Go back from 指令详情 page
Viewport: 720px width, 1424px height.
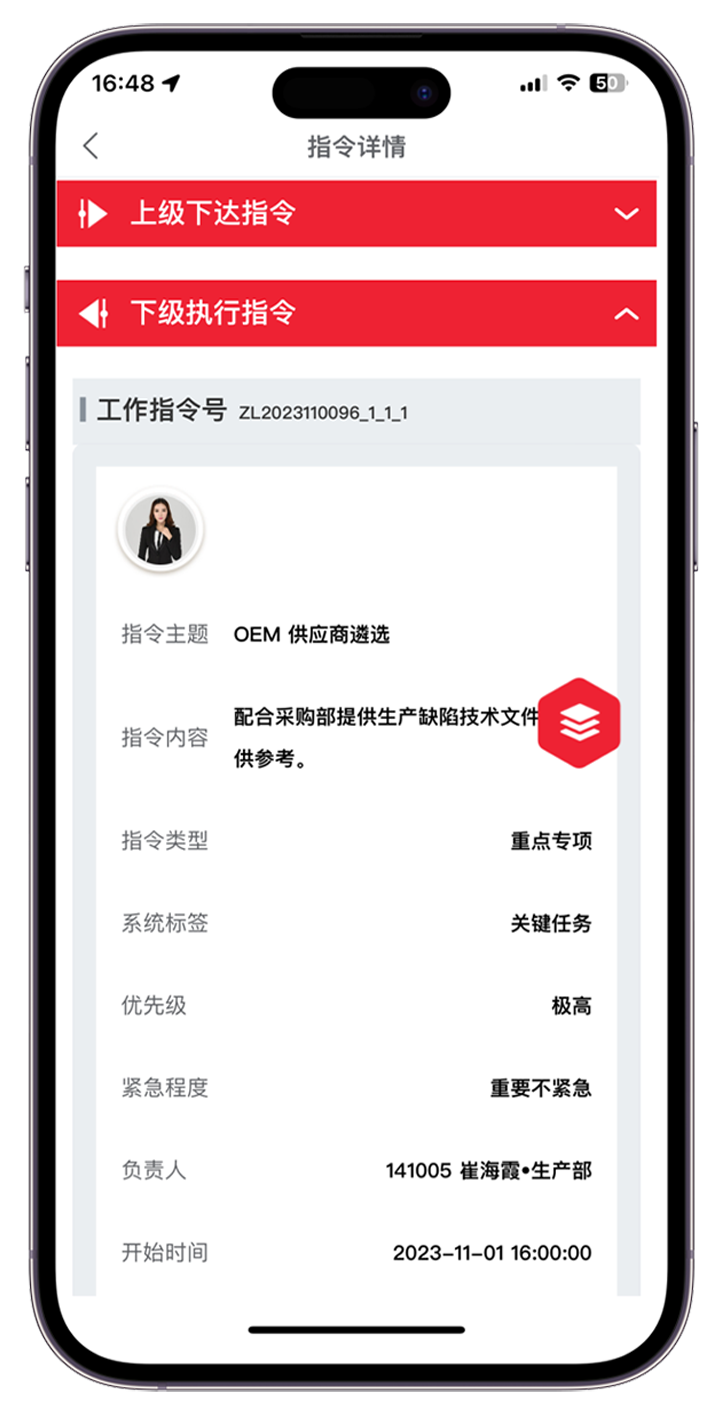91,146
